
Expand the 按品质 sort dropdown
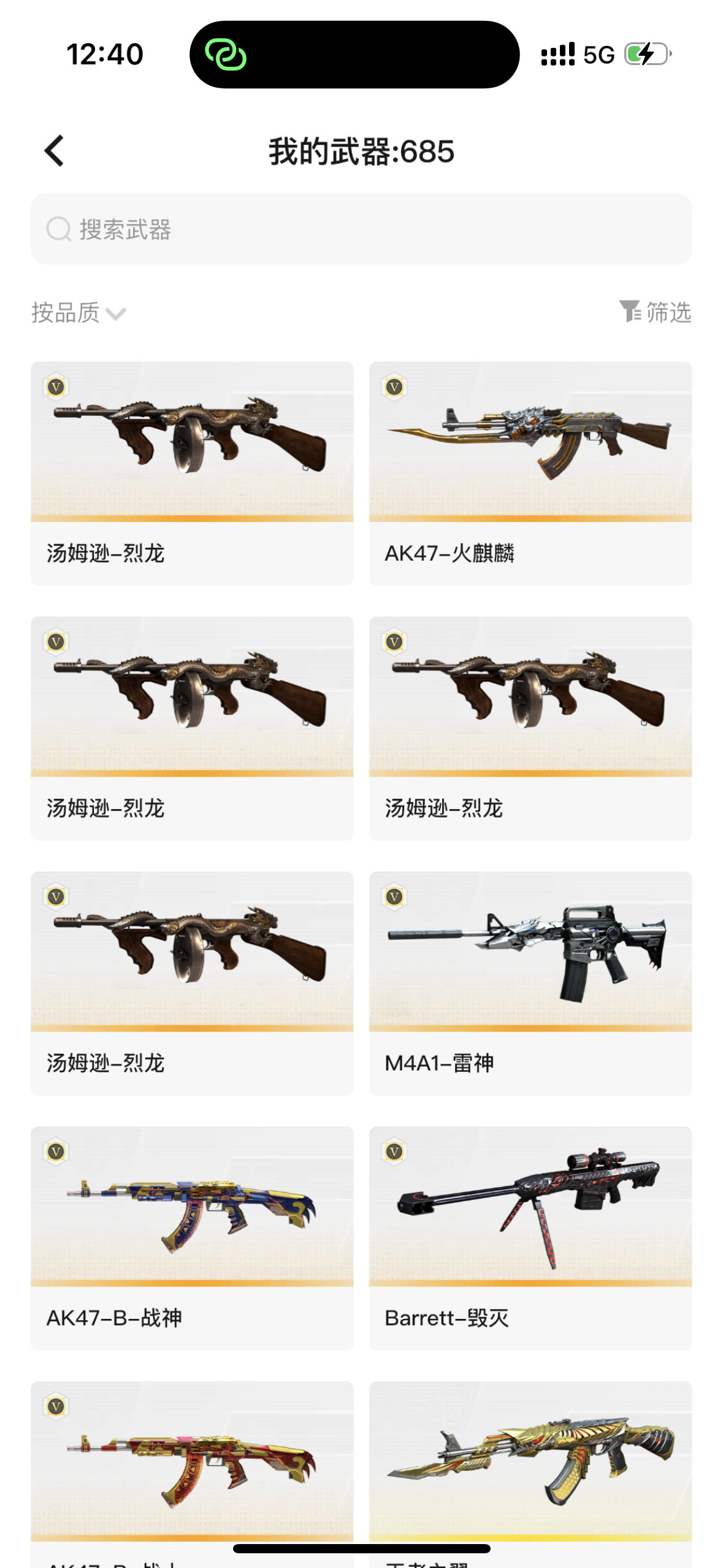point(78,313)
